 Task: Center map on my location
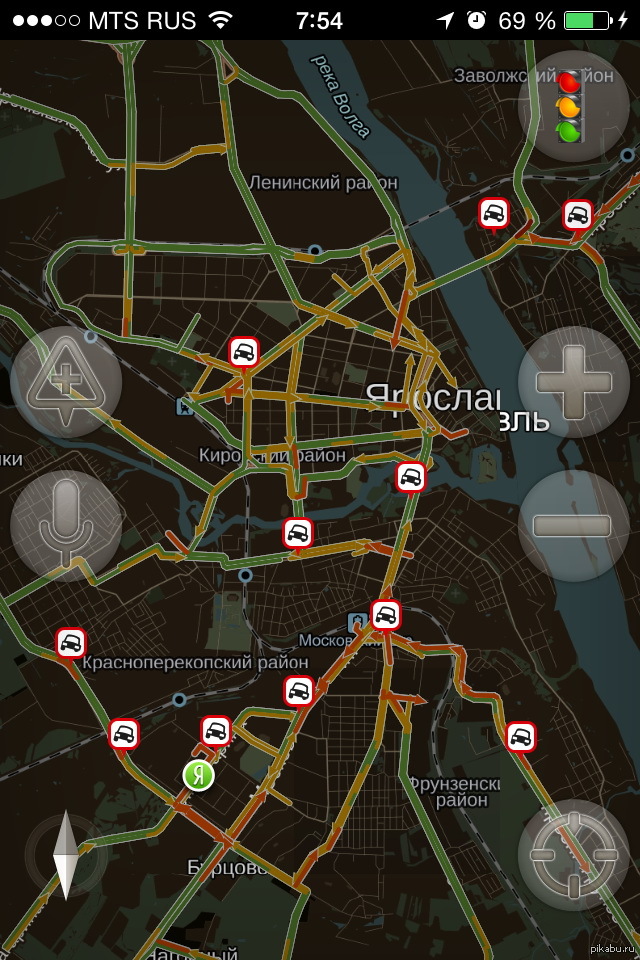(573, 855)
